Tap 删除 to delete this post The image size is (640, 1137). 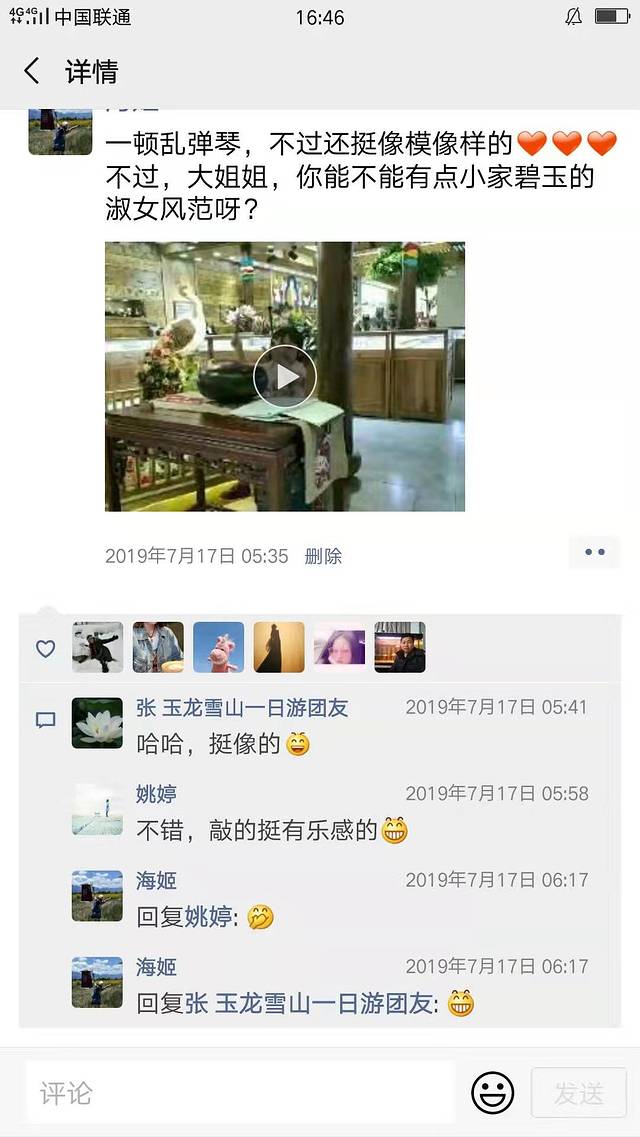coord(323,556)
